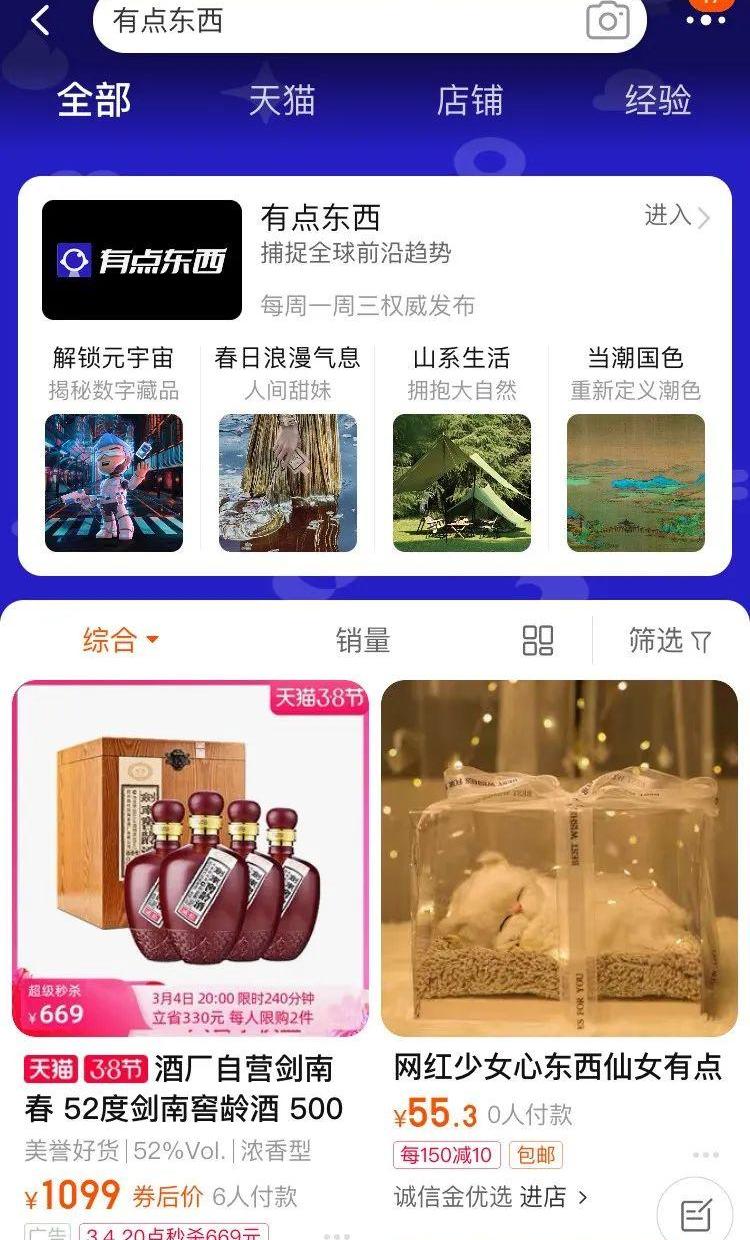Image resolution: width=750 pixels, height=1240 pixels.
Task: Tap the search box with 有点东西
Action: click(340, 21)
